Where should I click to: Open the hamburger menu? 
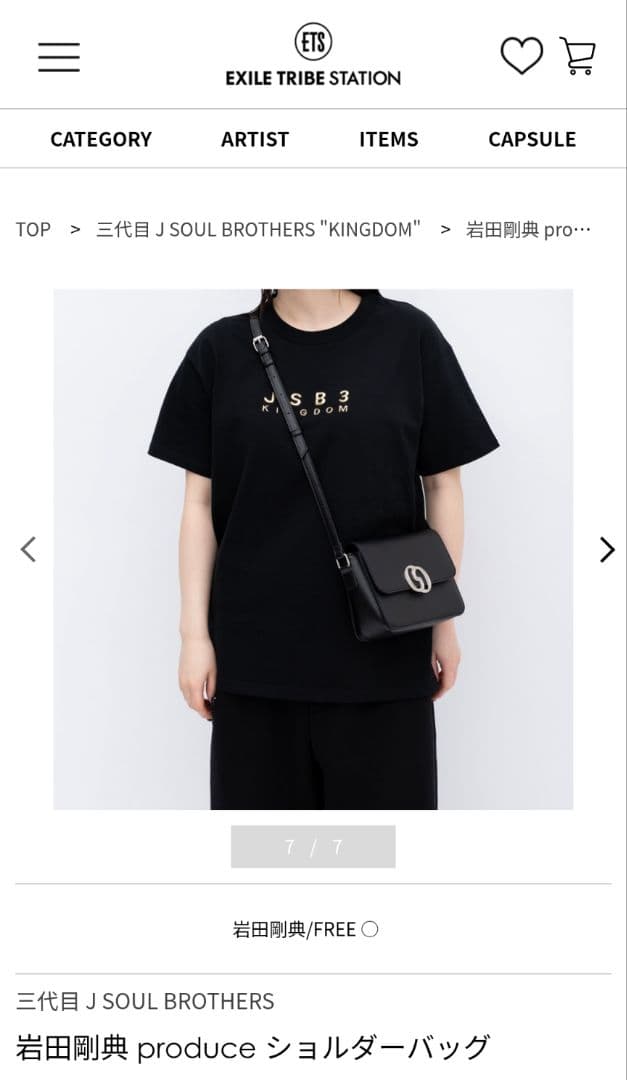point(59,56)
